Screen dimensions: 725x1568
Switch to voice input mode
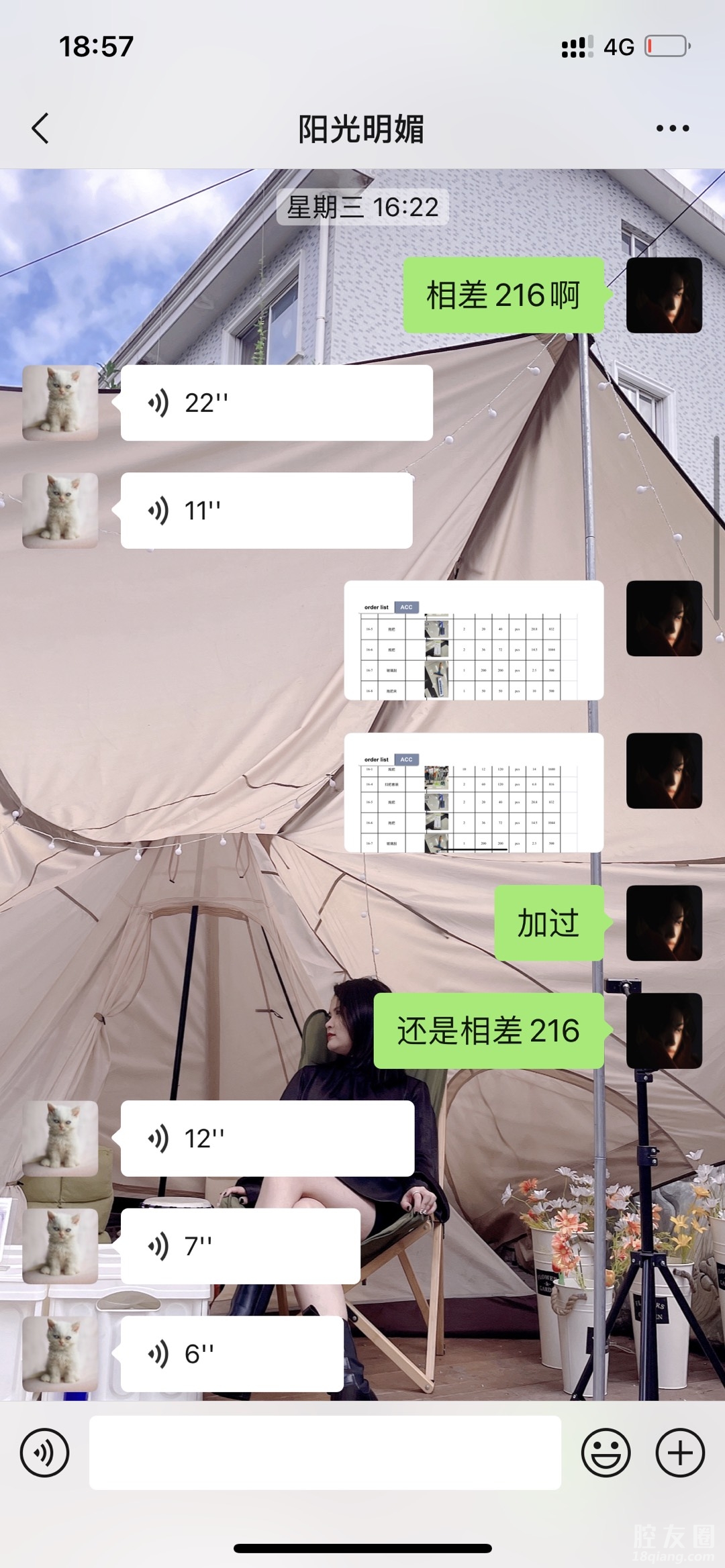click(x=45, y=1453)
